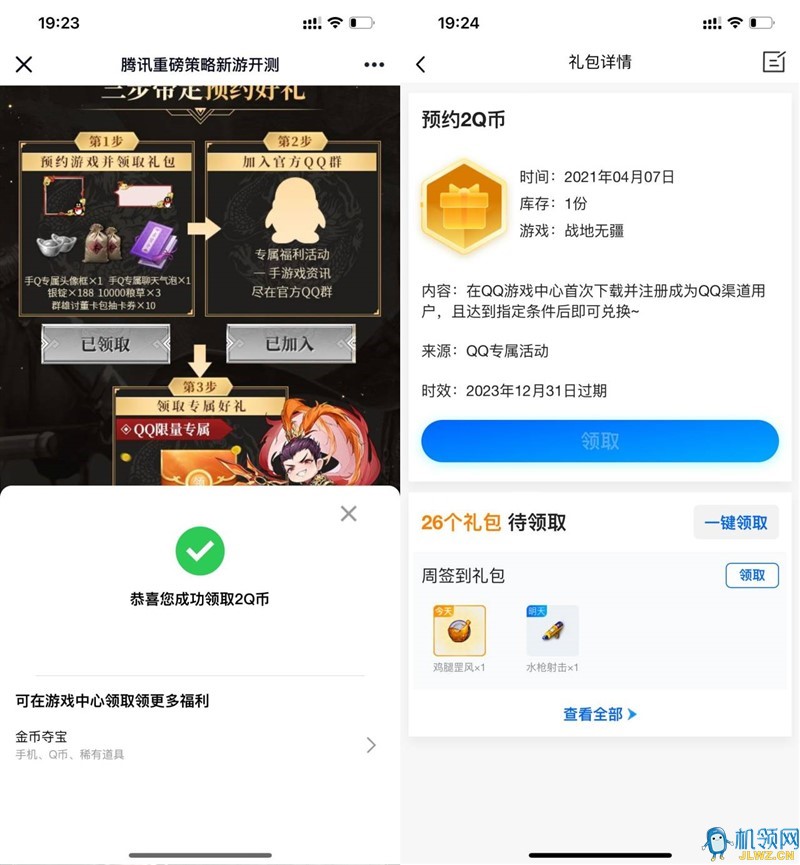This screenshot has width=800, height=865.
Task: Open 查看全部 to see all gifts
Action: tap(600, 714)
